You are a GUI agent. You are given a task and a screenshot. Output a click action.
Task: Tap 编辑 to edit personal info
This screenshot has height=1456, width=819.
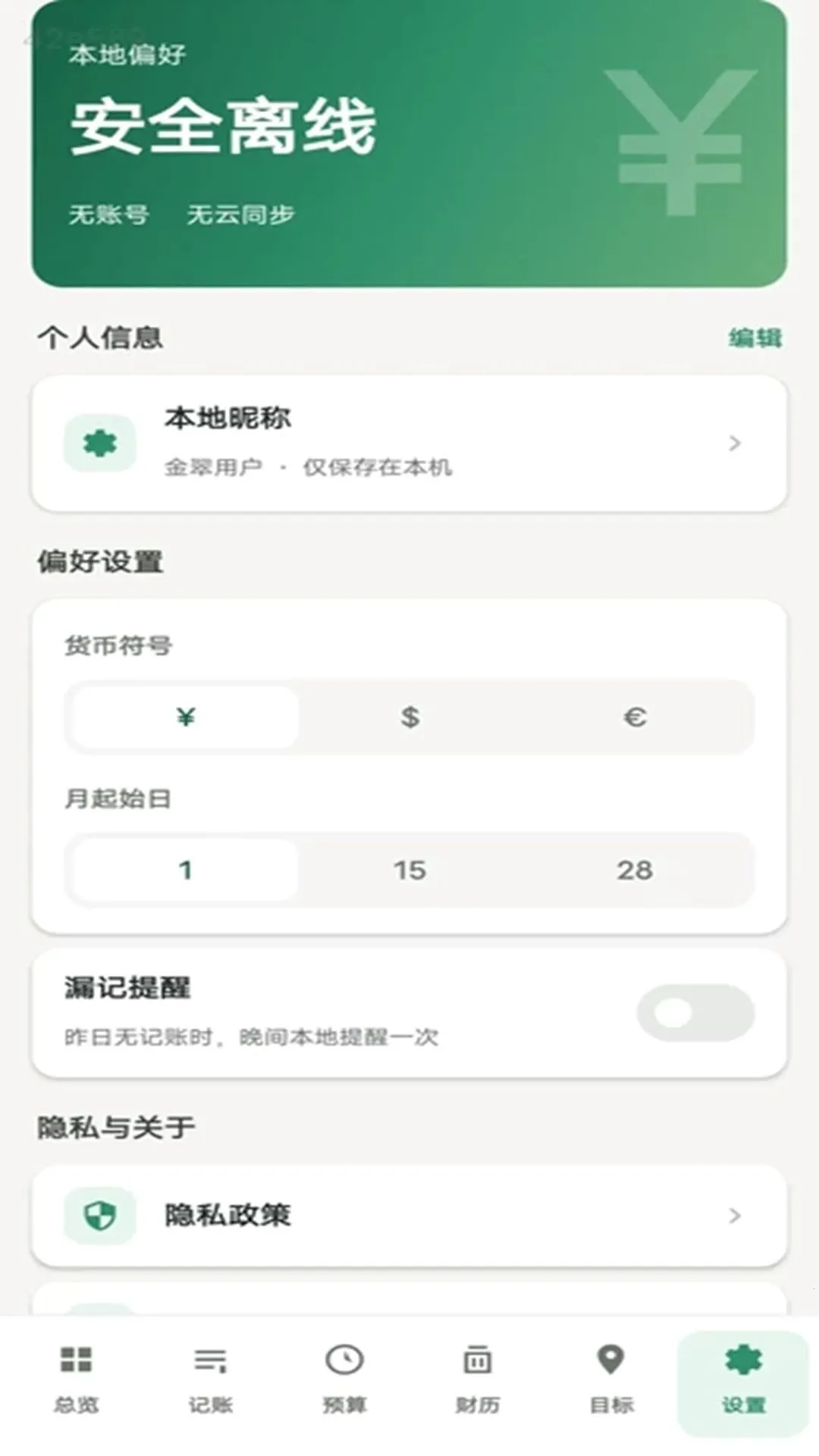coord(755,337)
